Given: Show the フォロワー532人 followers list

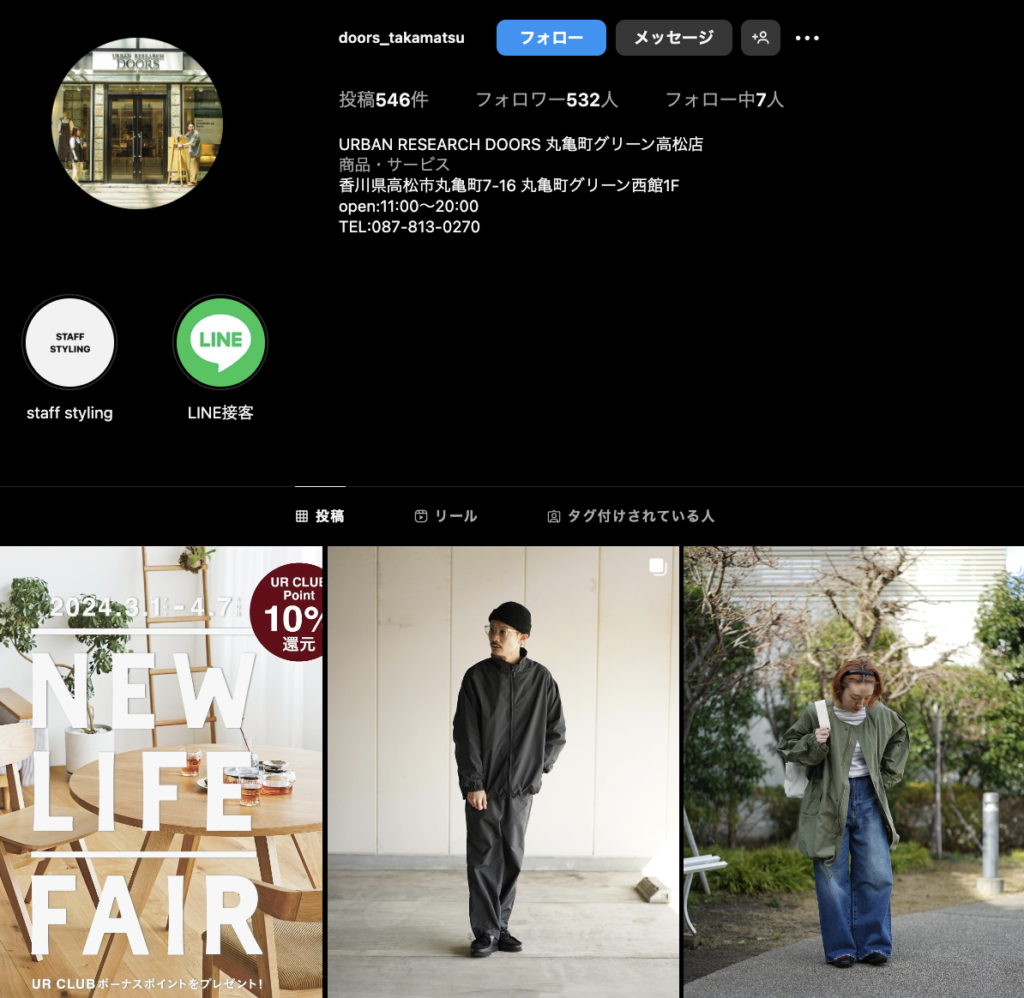Looking at the screenshot, I should 546,100.
